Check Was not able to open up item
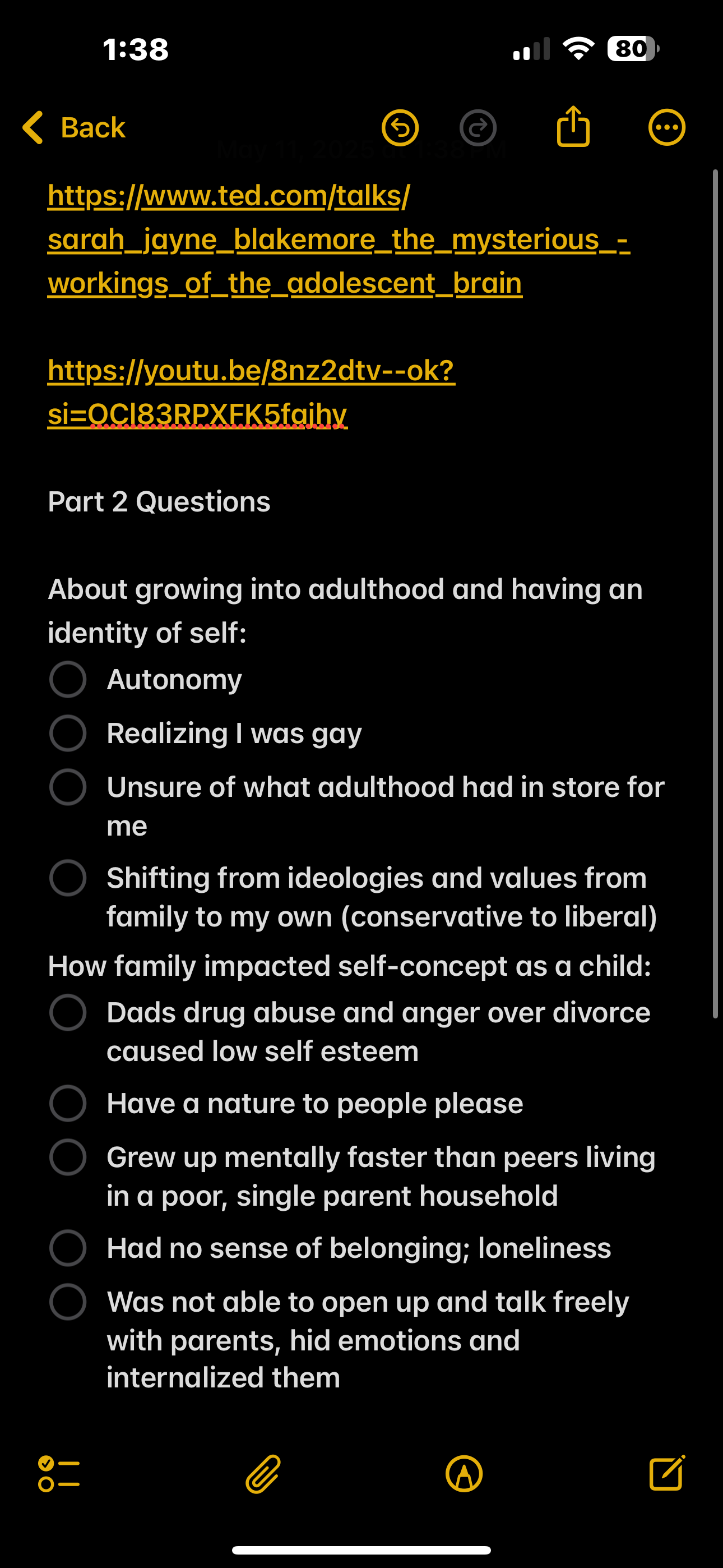This screenshot has width=723, height=1568. (x=68, y=1302)
